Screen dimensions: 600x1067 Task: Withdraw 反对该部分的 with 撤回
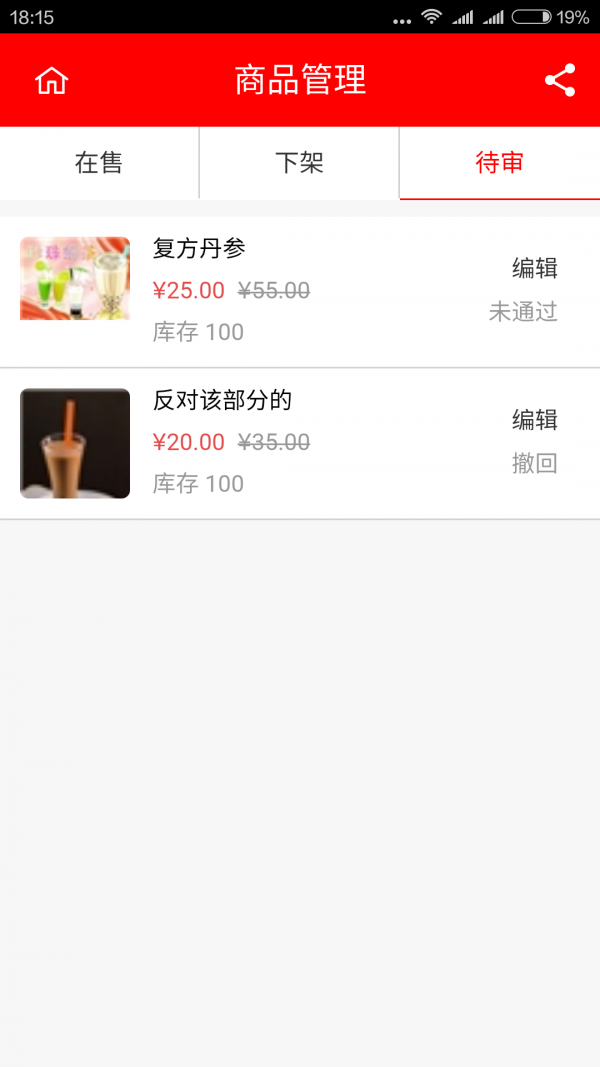coord(534,464)
